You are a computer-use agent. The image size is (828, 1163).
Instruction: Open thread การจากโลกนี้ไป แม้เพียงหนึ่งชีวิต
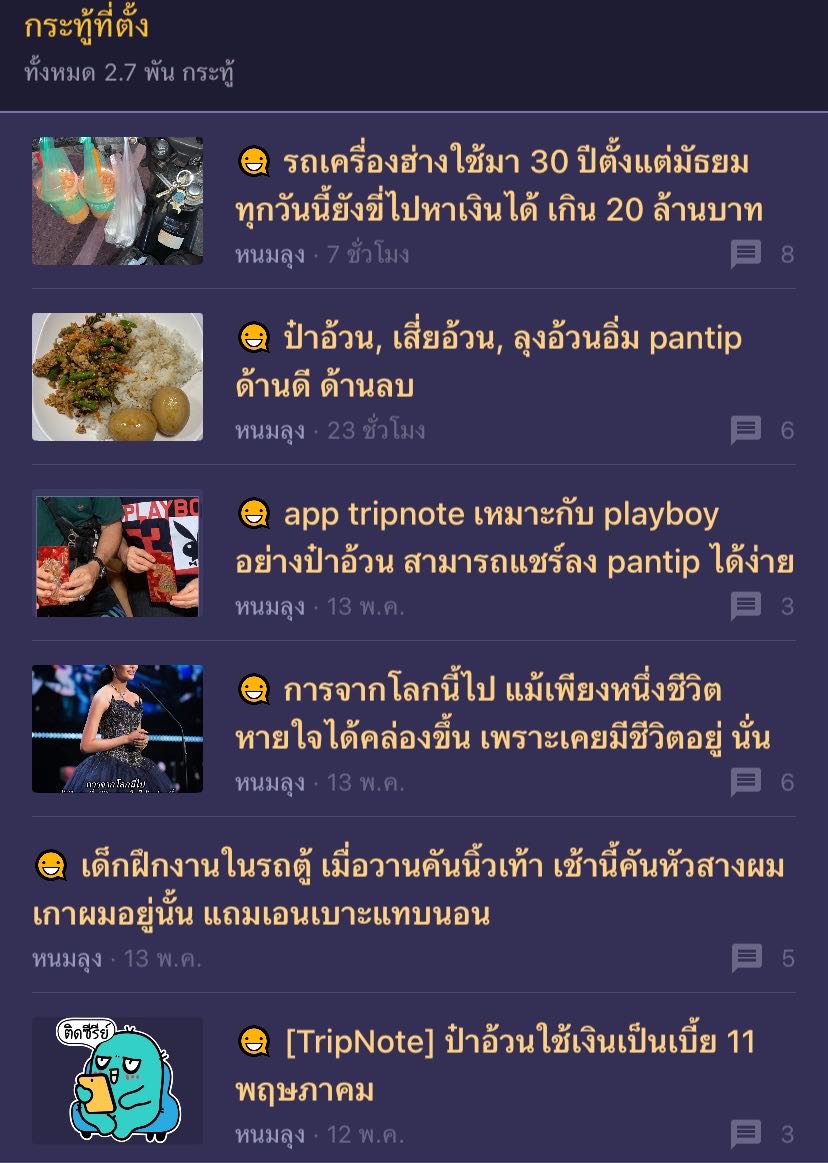[502, 714]
